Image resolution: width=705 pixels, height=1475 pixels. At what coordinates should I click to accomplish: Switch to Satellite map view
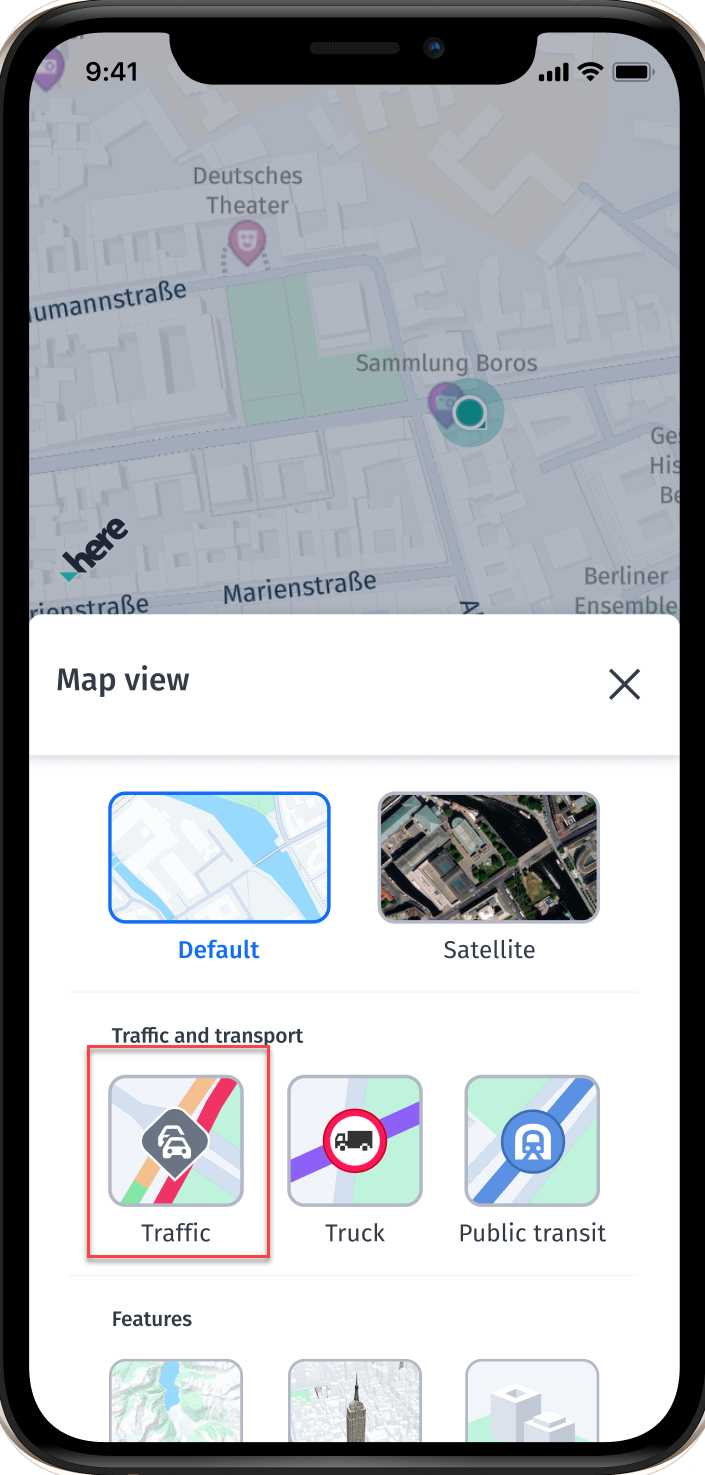click(489, 857)
